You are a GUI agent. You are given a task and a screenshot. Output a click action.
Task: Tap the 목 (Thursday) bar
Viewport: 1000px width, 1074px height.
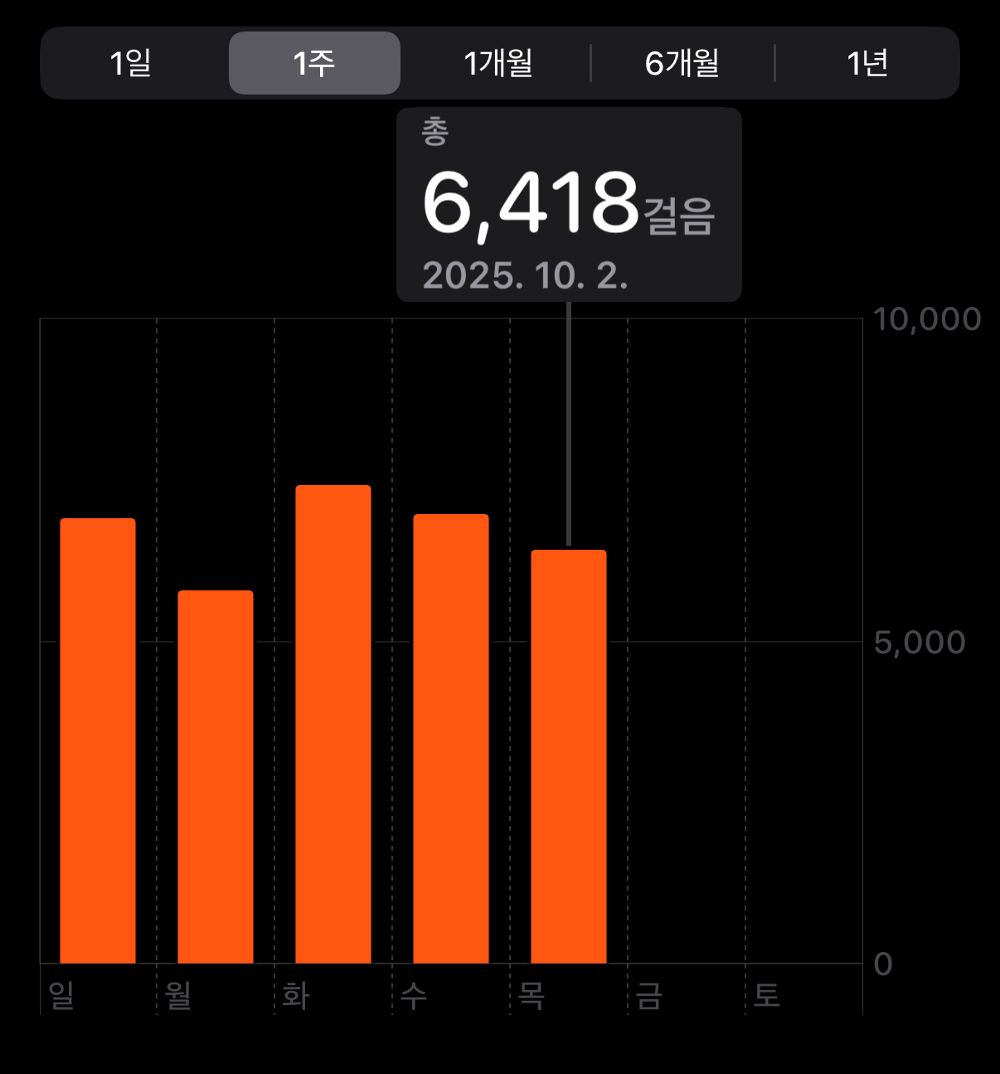pyautogui.click(x=568, y=756)
